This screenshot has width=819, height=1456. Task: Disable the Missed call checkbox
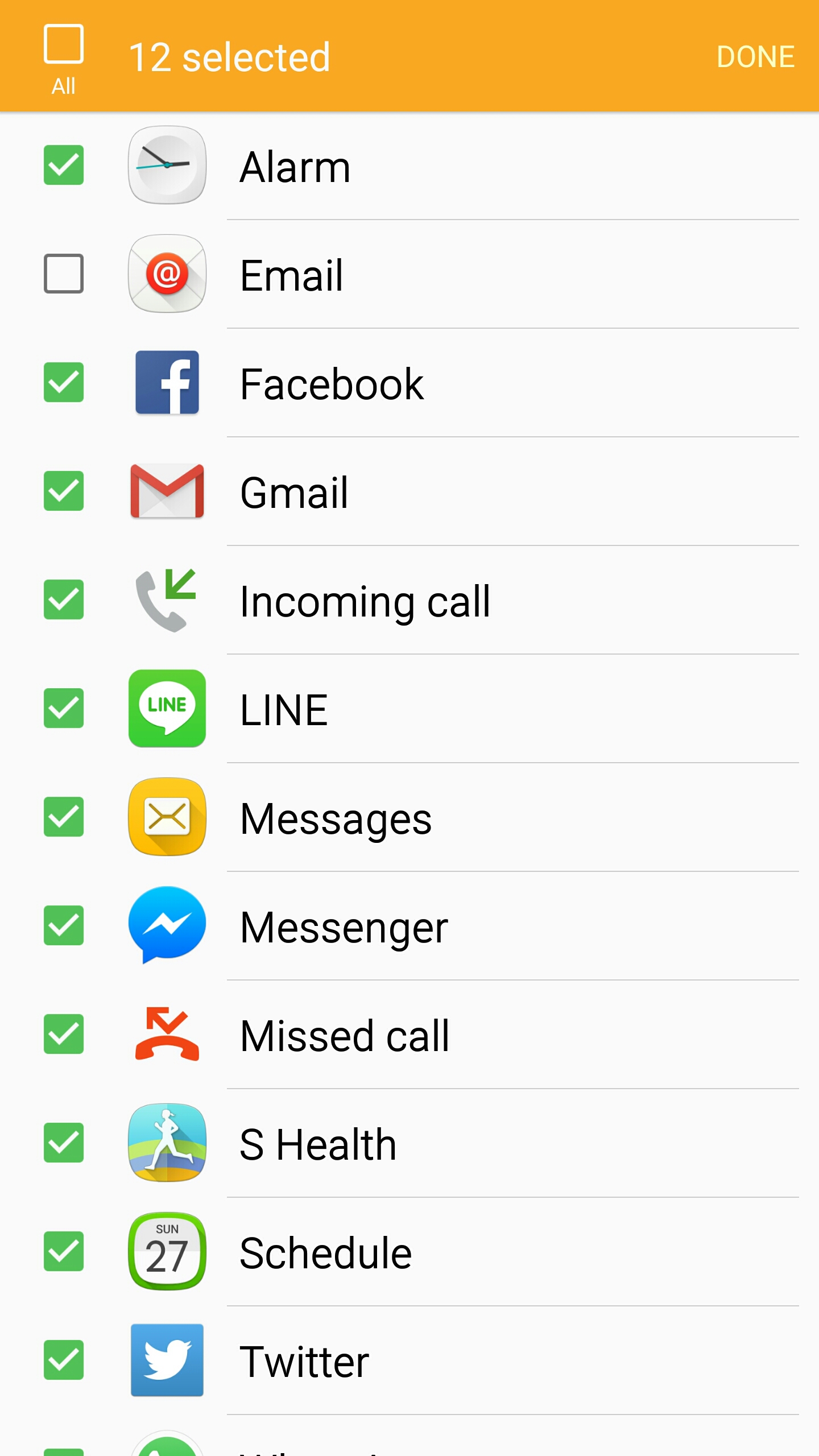coord(64,1034)
